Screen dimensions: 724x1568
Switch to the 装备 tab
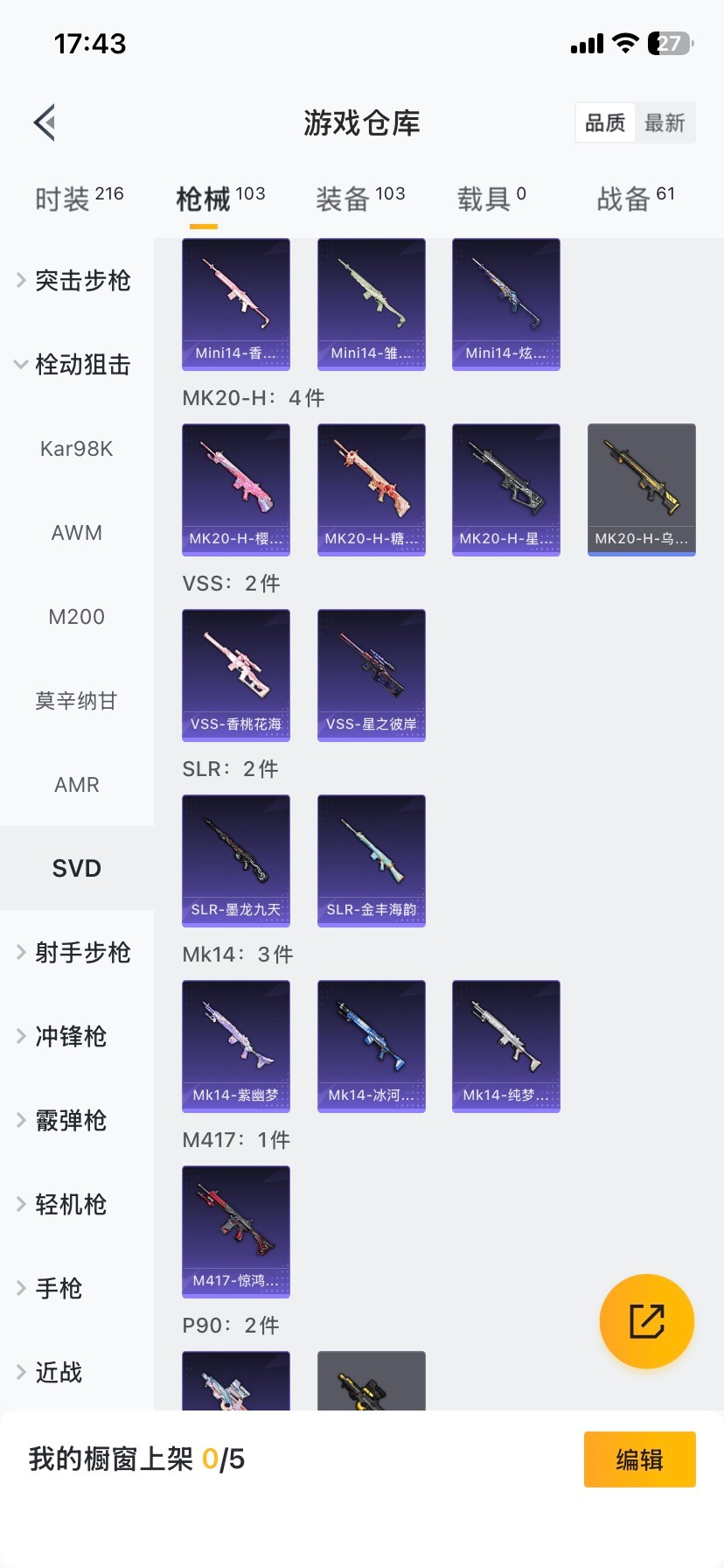click(360, 199)
